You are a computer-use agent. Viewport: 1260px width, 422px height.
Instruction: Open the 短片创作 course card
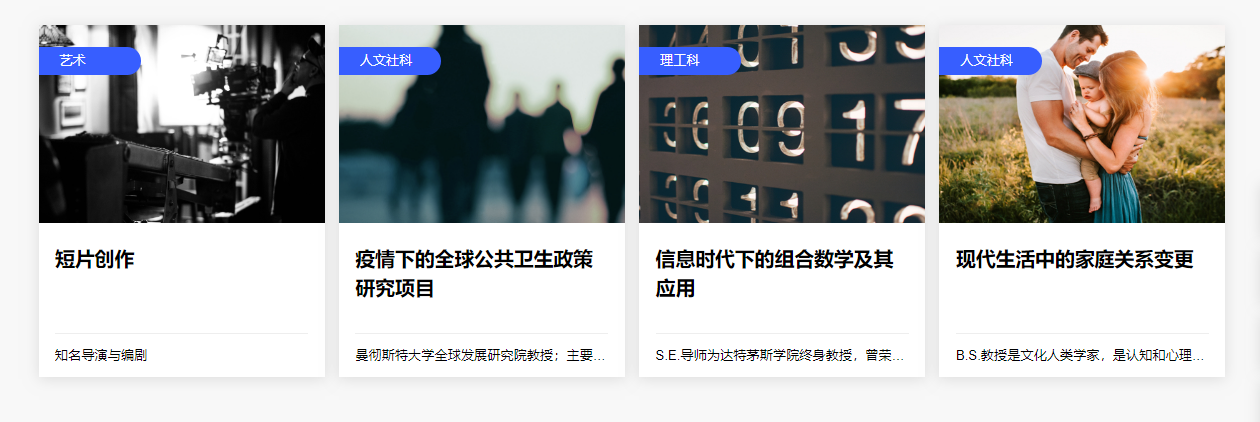pyautogui.click(x=95, y=260)
